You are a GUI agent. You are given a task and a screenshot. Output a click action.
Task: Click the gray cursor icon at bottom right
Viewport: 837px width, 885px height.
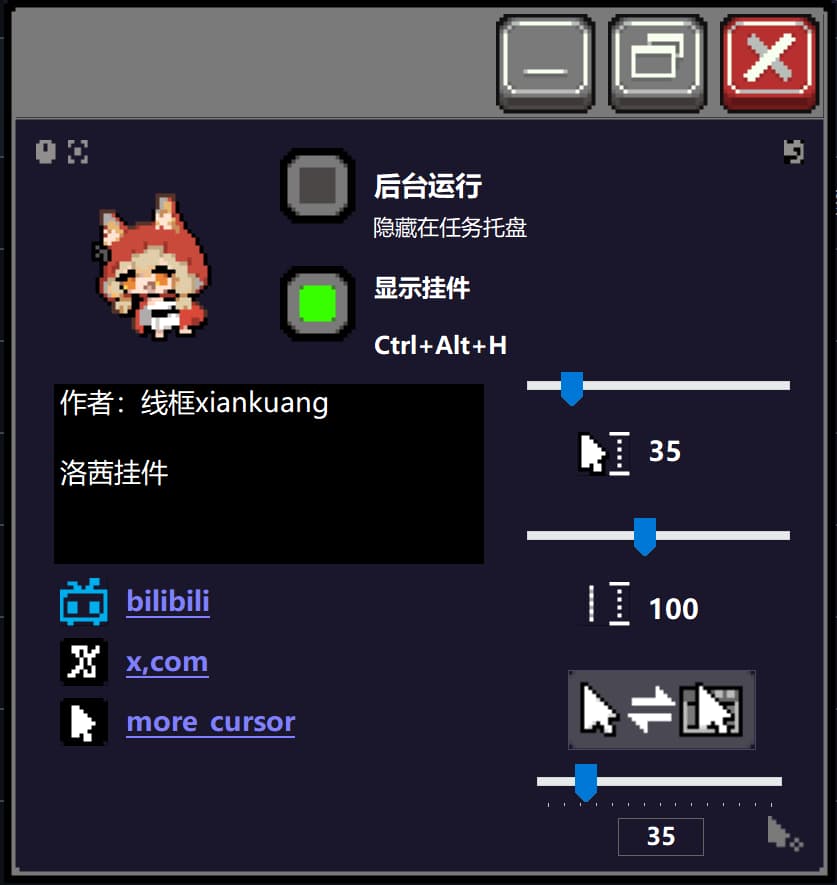tap(785, 834)
